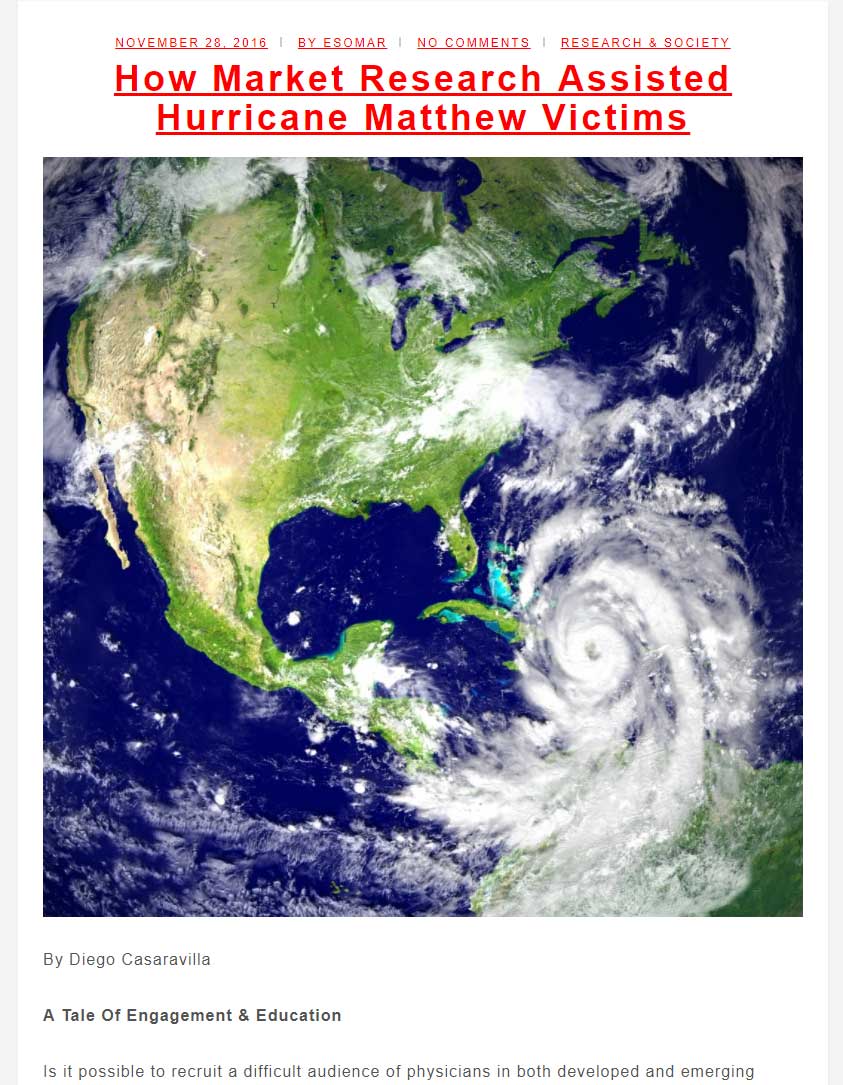Open the November 28, 2016 date link

[x=191, y=43]
